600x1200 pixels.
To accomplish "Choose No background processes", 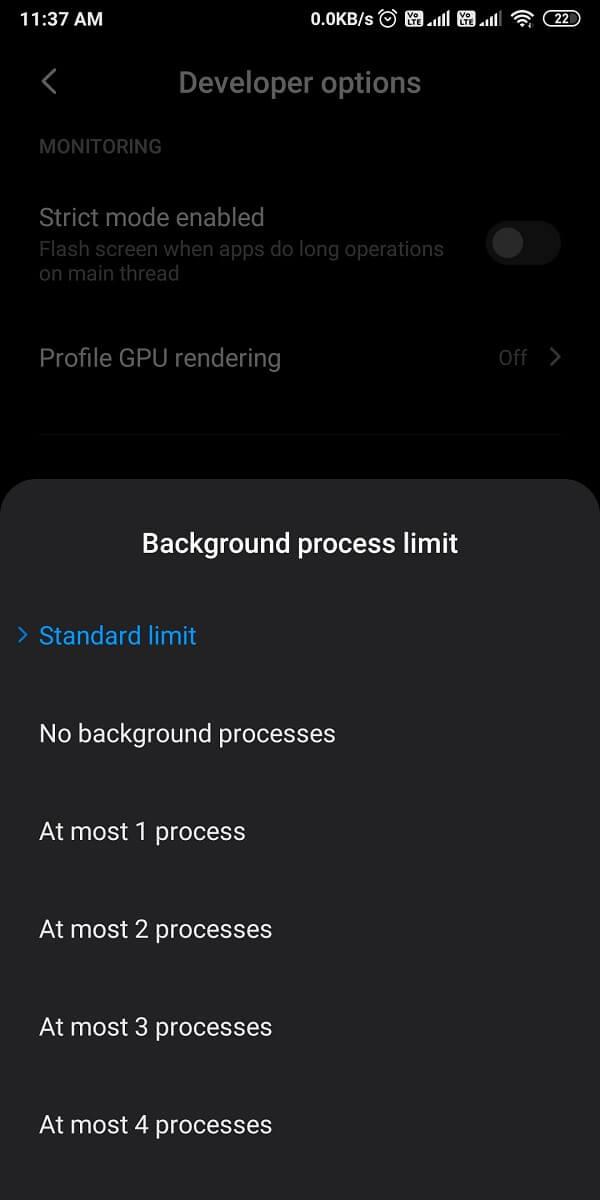I will point(187,734).
